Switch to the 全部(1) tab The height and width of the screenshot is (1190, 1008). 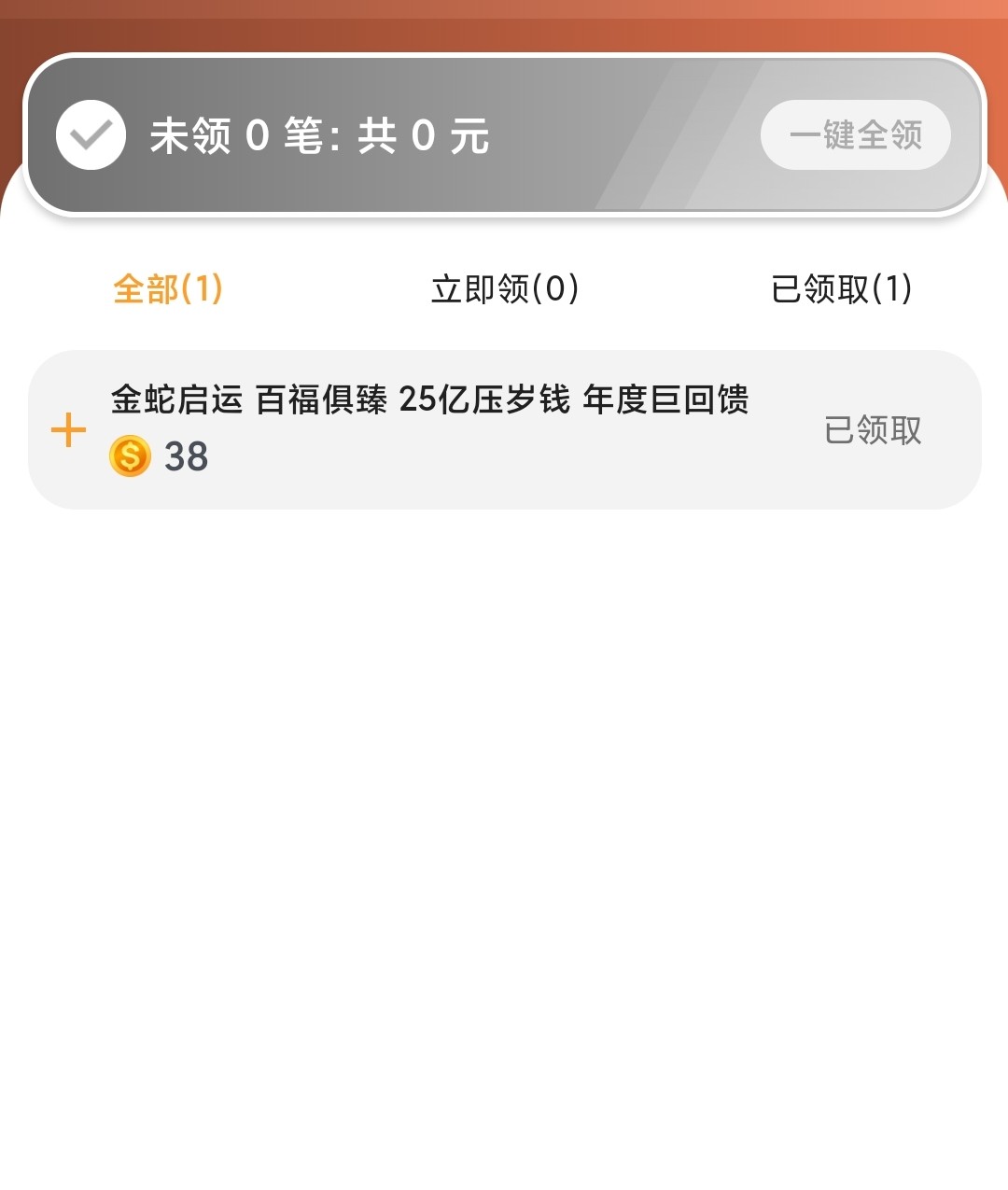tap(168, 288)
